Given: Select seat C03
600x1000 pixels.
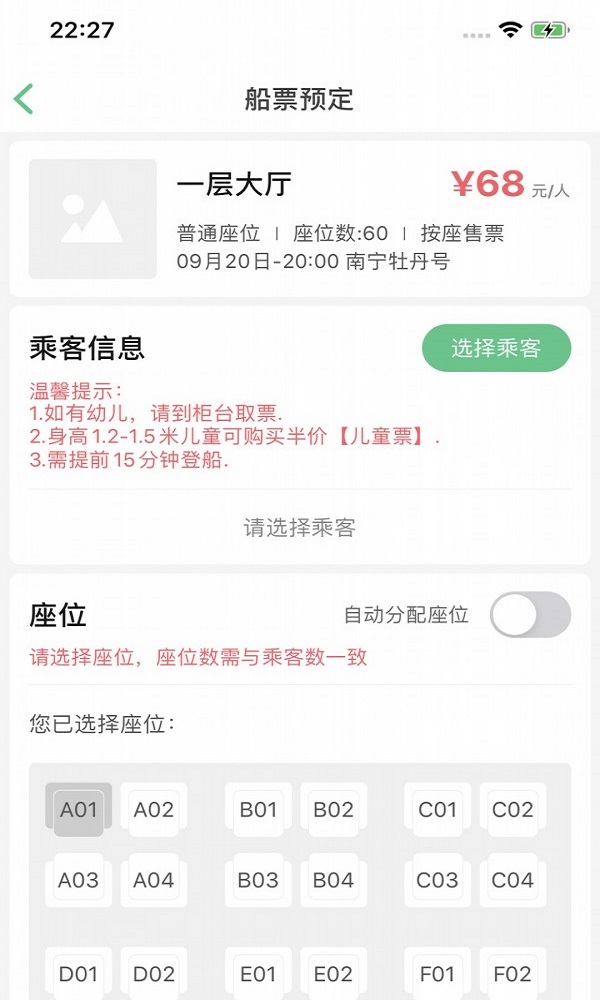Looking at the screenshot, I should [437, 880].
